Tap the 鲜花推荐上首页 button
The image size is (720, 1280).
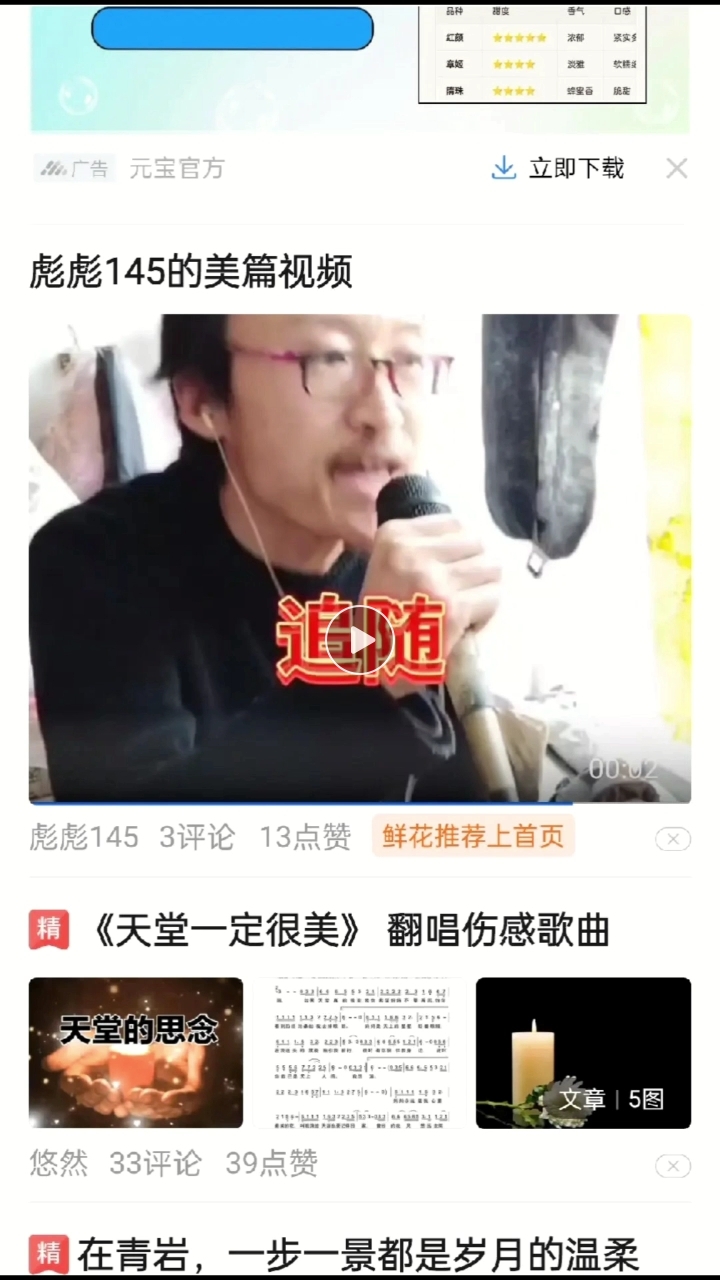(x=472, y=837)
